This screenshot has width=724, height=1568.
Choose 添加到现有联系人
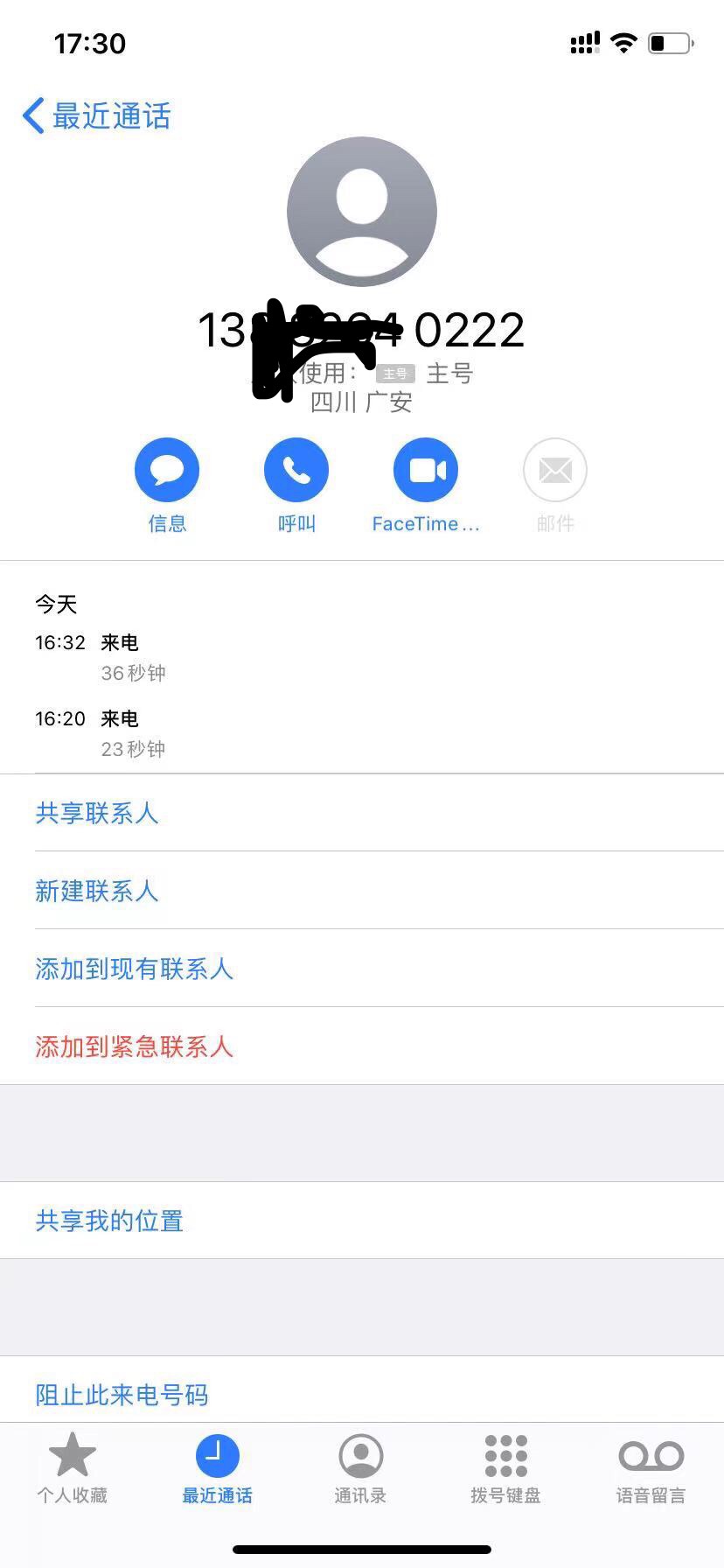(135, 969)
